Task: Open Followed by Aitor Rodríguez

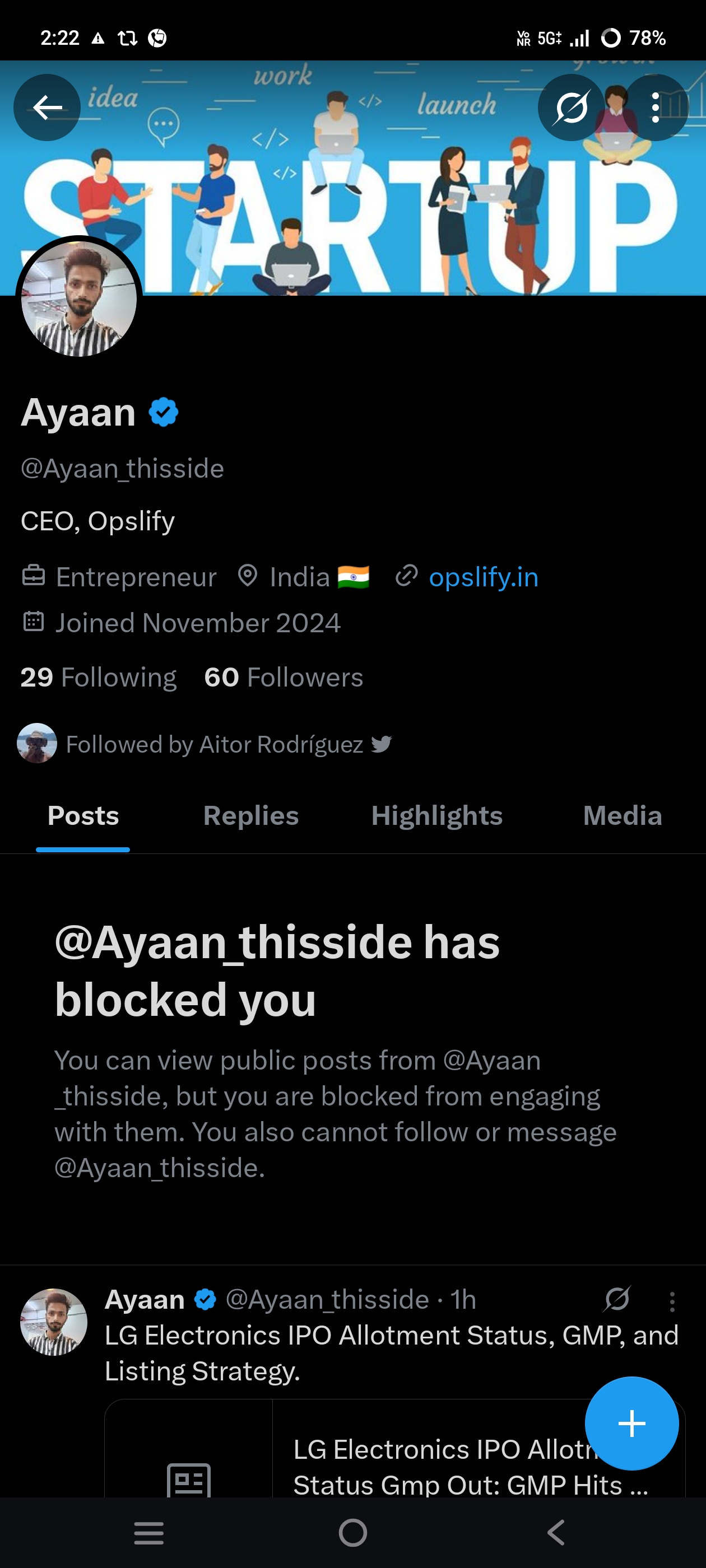Action: click(213, 744)
